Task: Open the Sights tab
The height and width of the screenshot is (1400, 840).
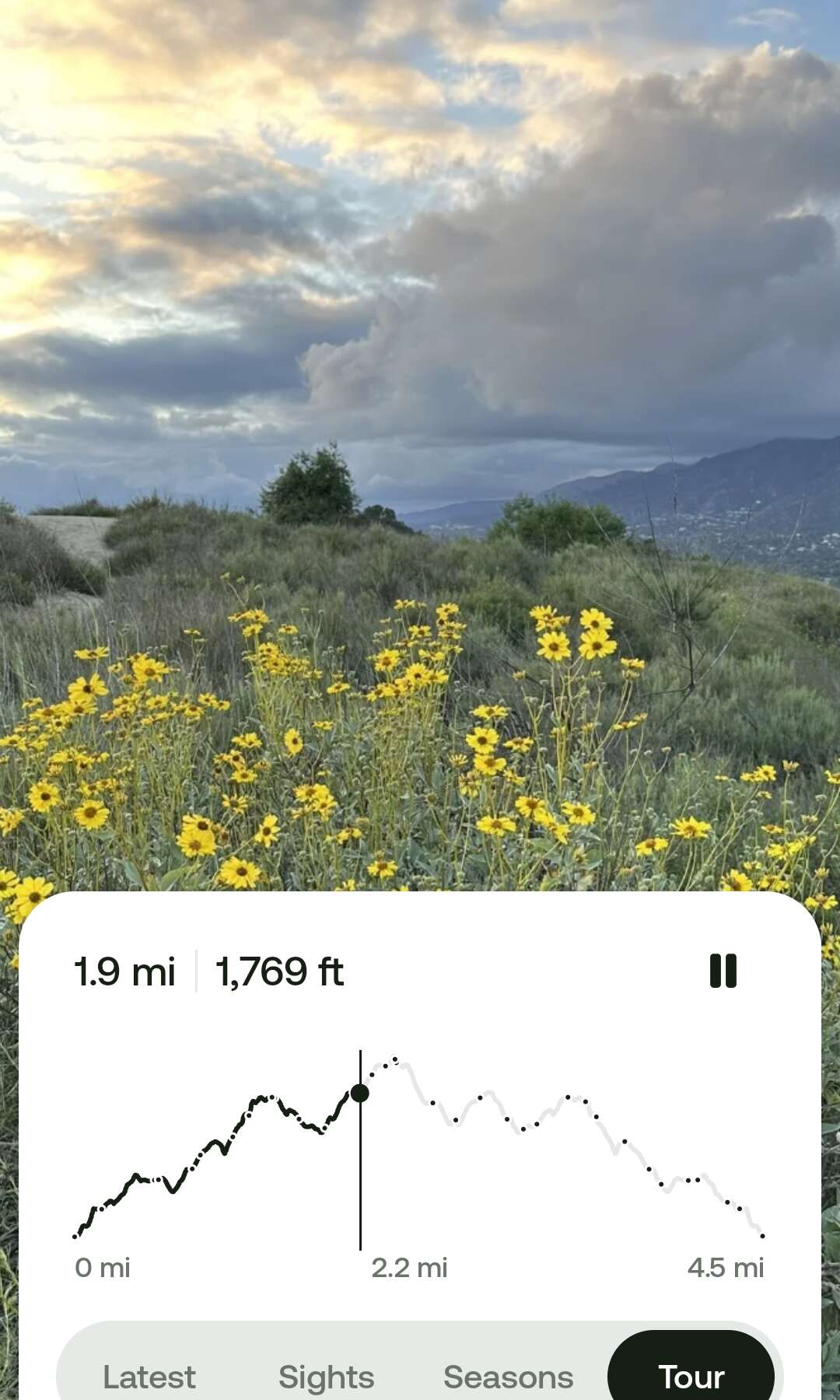Action: click(326, 1377)
